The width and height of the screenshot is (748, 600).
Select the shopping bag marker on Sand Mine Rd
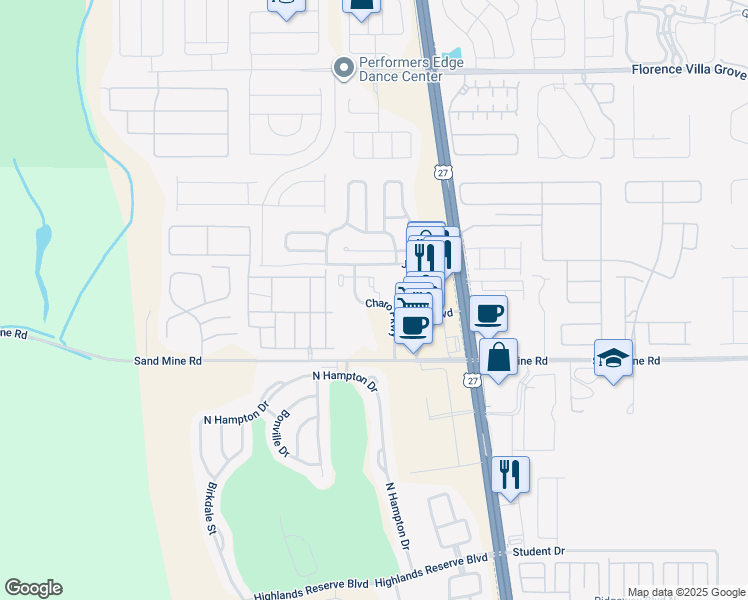[x=498, y=357]
